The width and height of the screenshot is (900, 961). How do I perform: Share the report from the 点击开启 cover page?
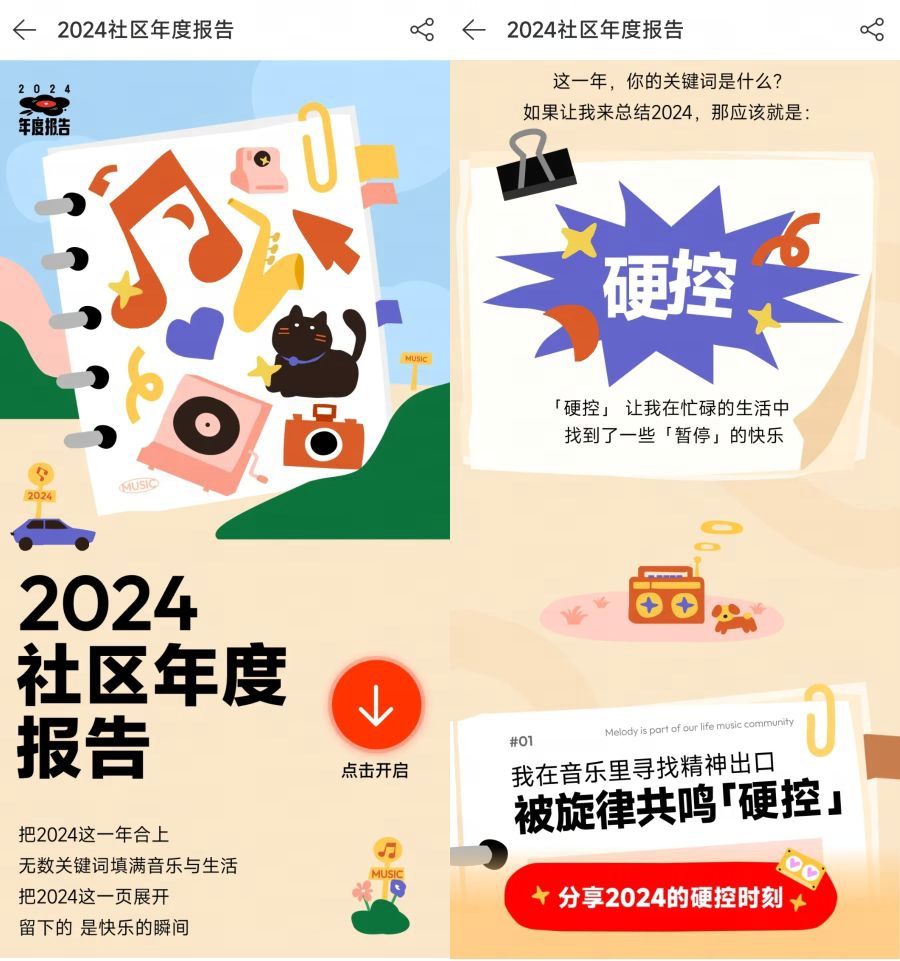tap(422, 30)
